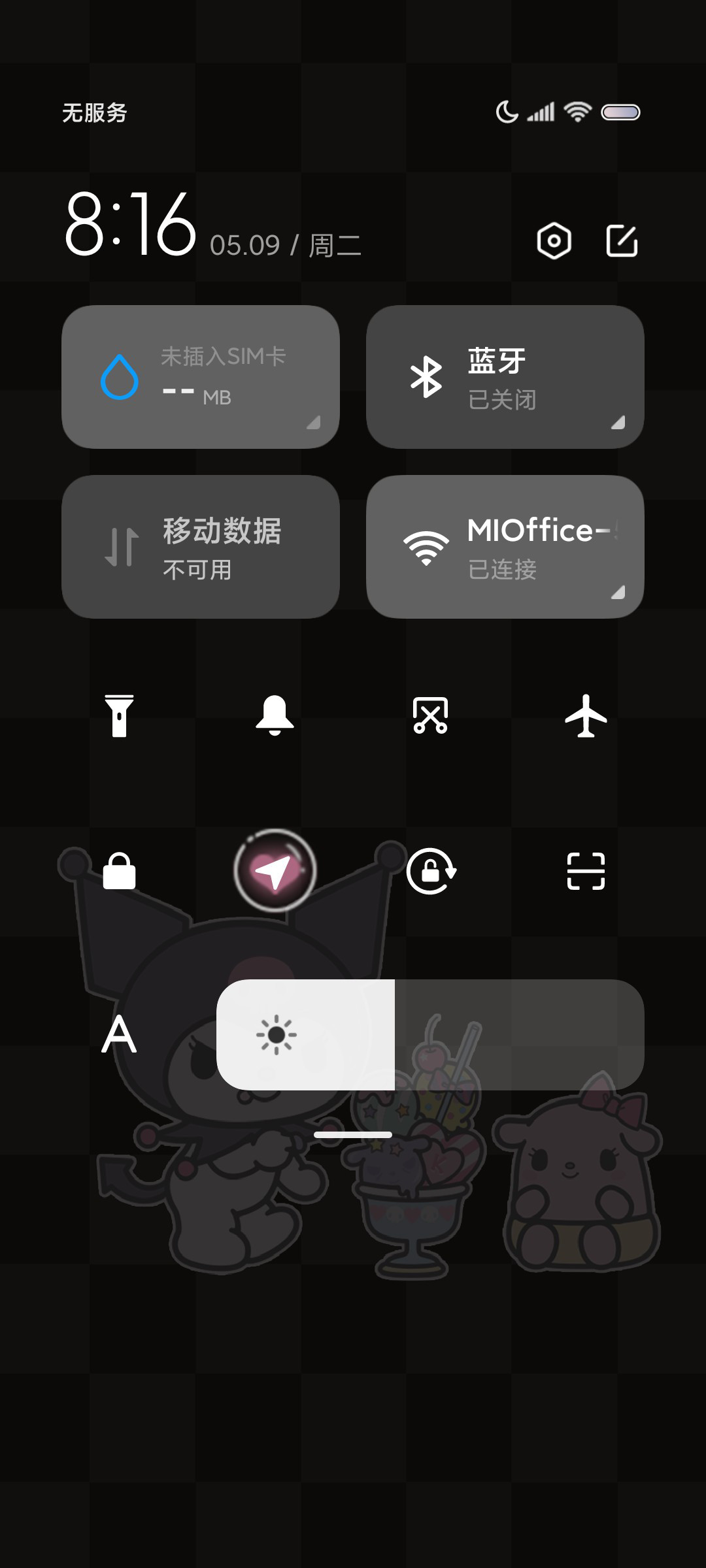Toggle location services arrow icon

tap(275, 871)
